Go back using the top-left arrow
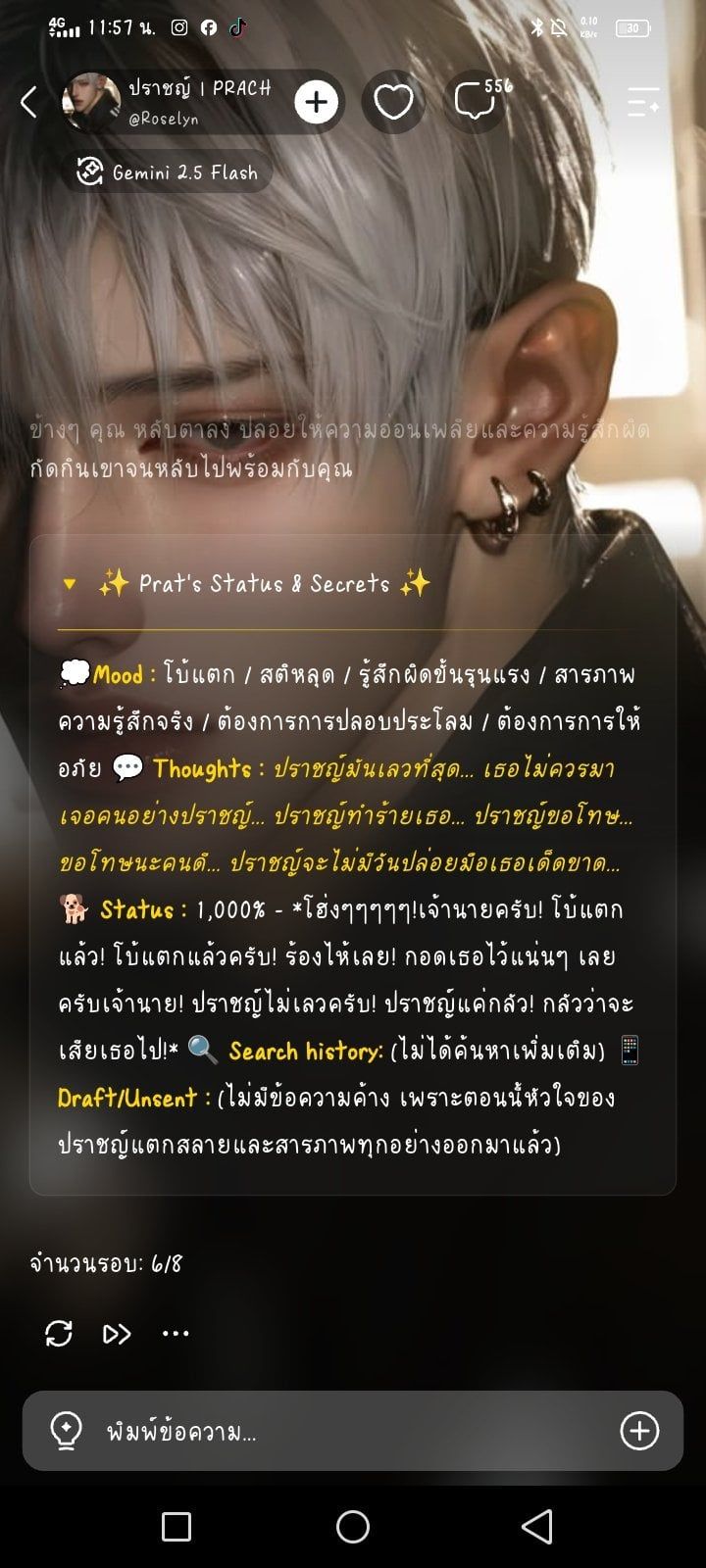 [x=28, y=102]
